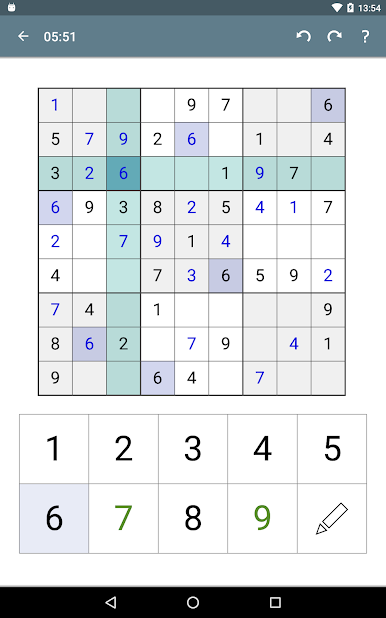Go to the Android home screen
Viewport: 386px width, 618px height.
(193, 602)
